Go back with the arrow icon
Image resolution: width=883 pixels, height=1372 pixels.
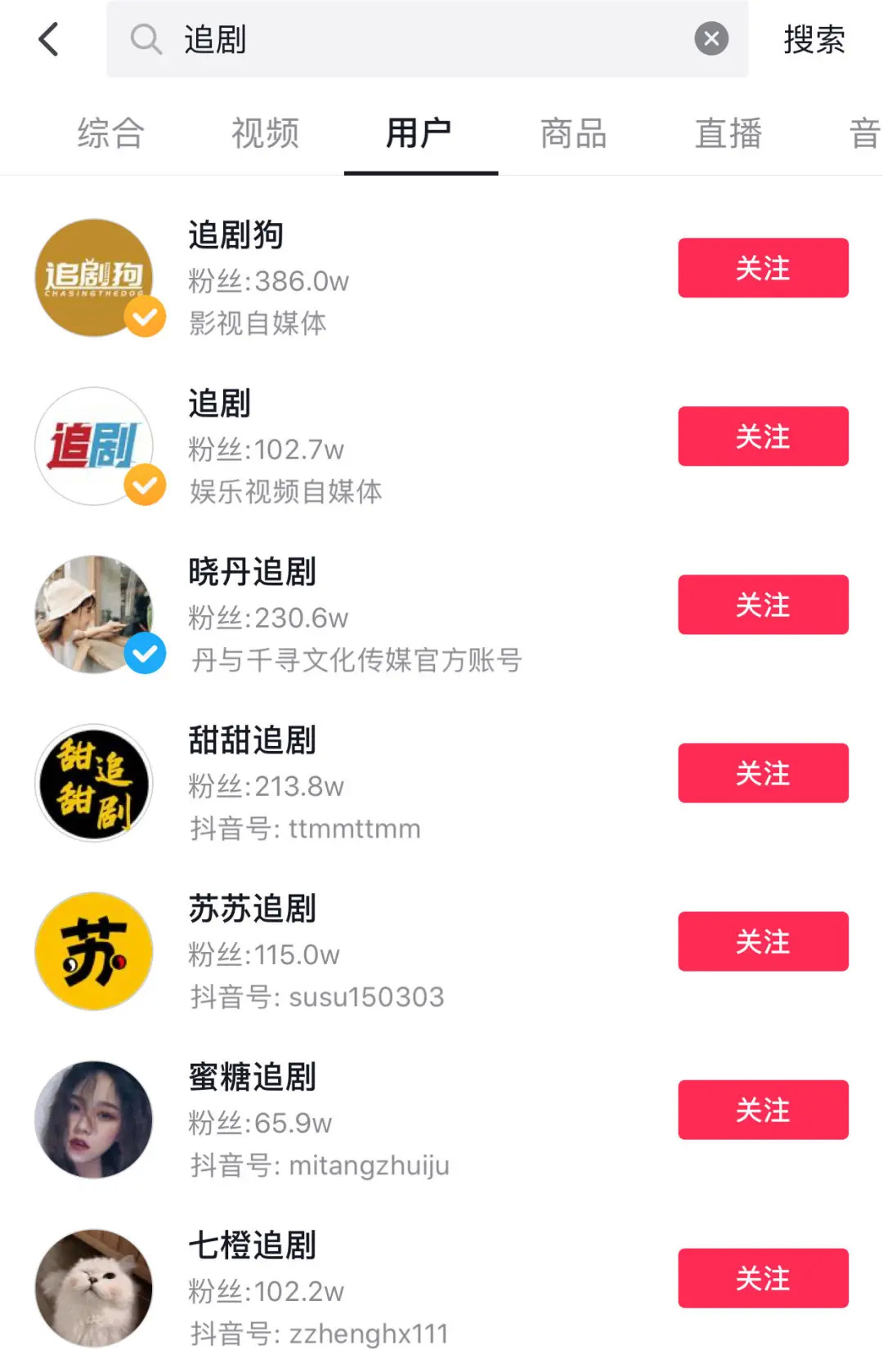(49, 39)
